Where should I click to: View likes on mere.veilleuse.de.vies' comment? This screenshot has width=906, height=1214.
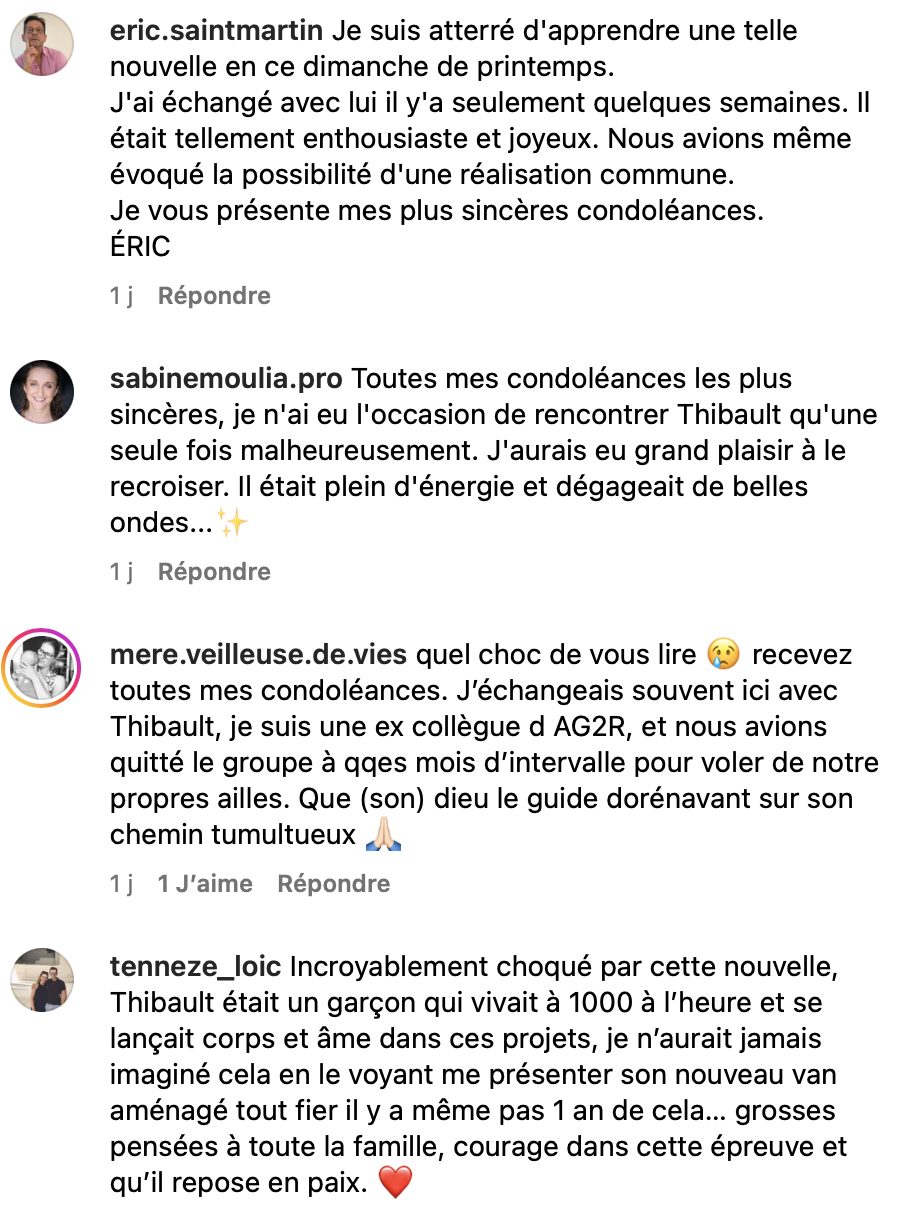pos(205,884)
